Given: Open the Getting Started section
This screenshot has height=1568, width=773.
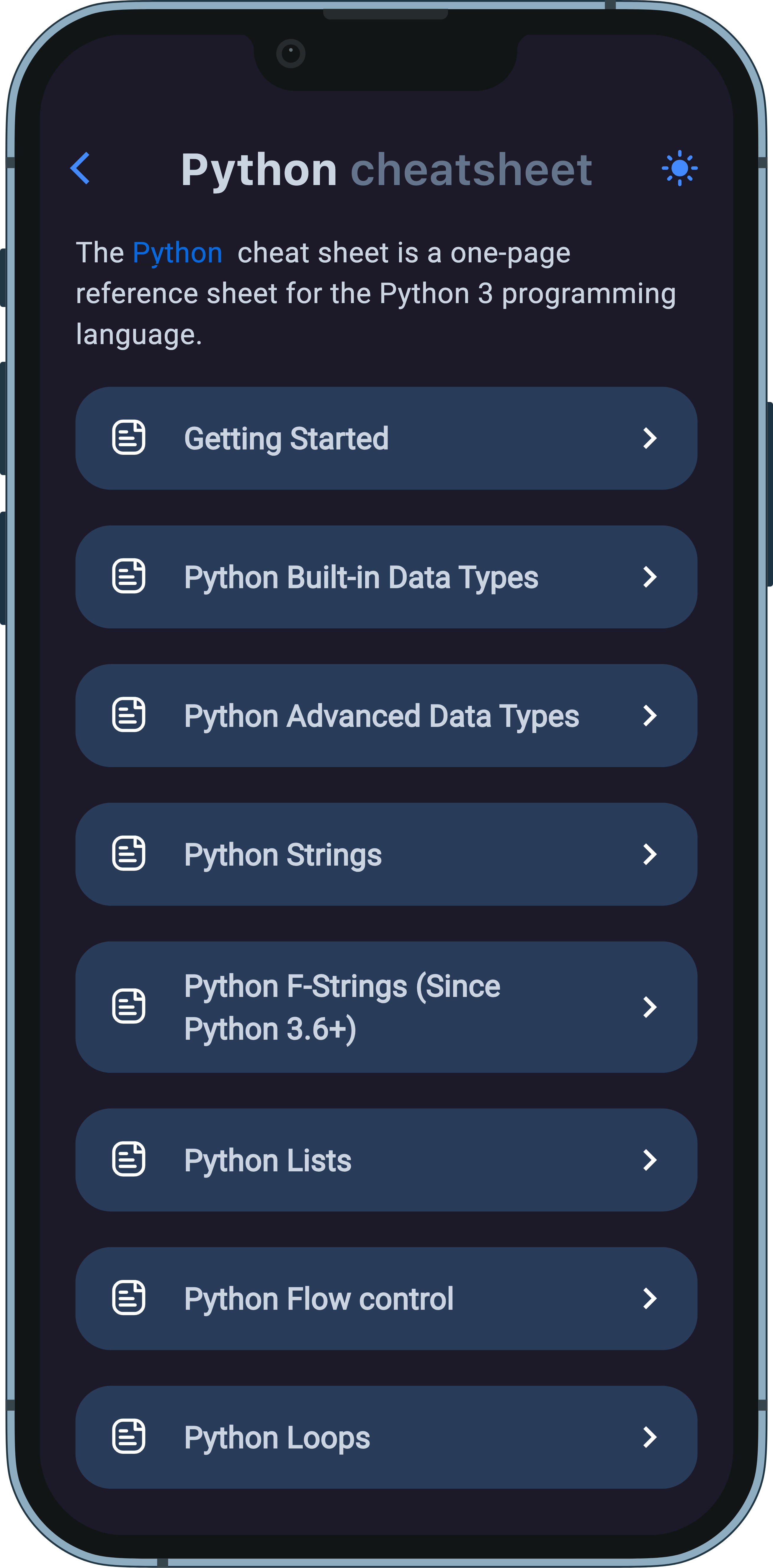Looking at the screenshot, I should coord(387,438).
